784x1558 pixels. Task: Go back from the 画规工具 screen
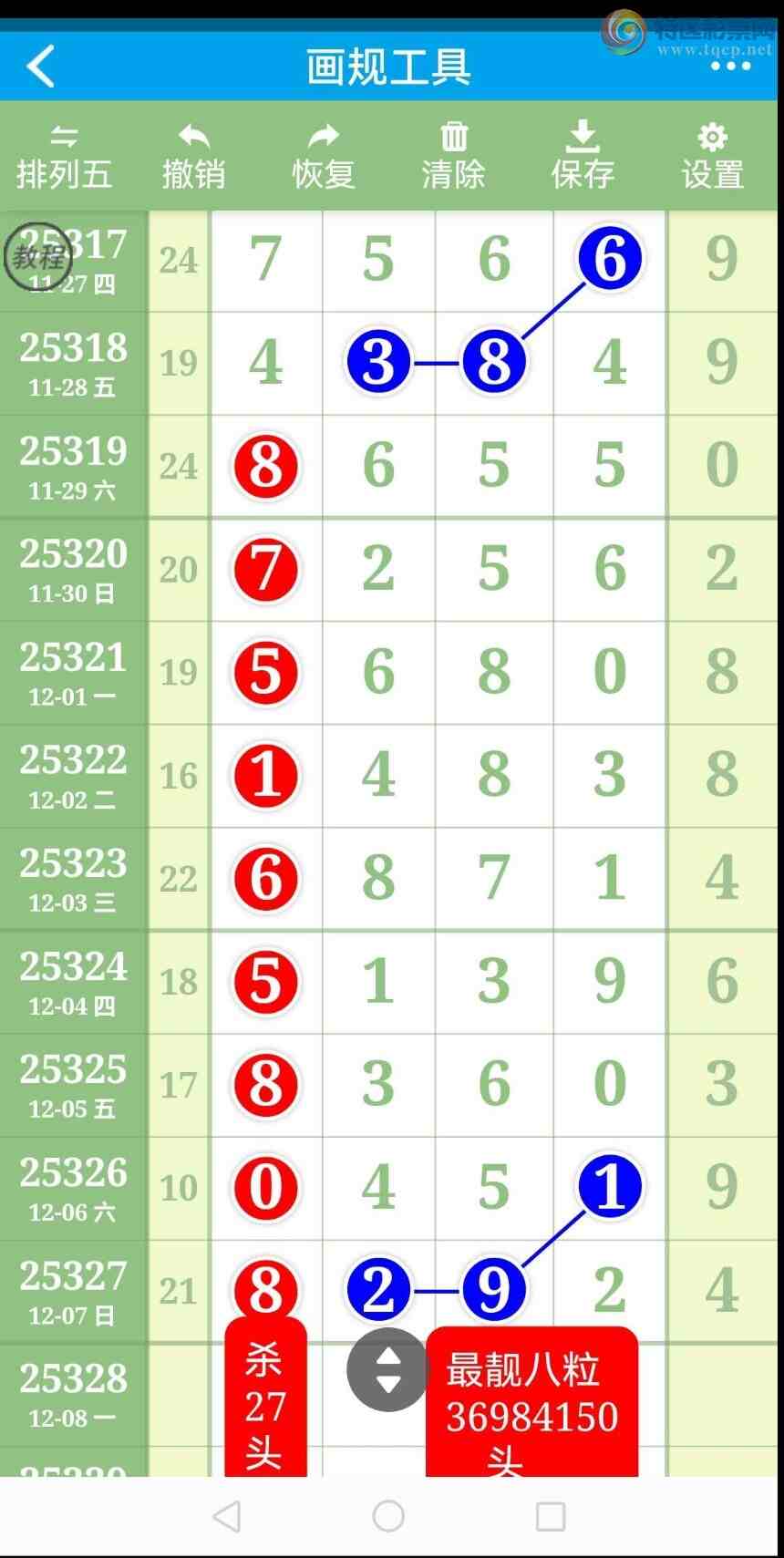point(41,67)
